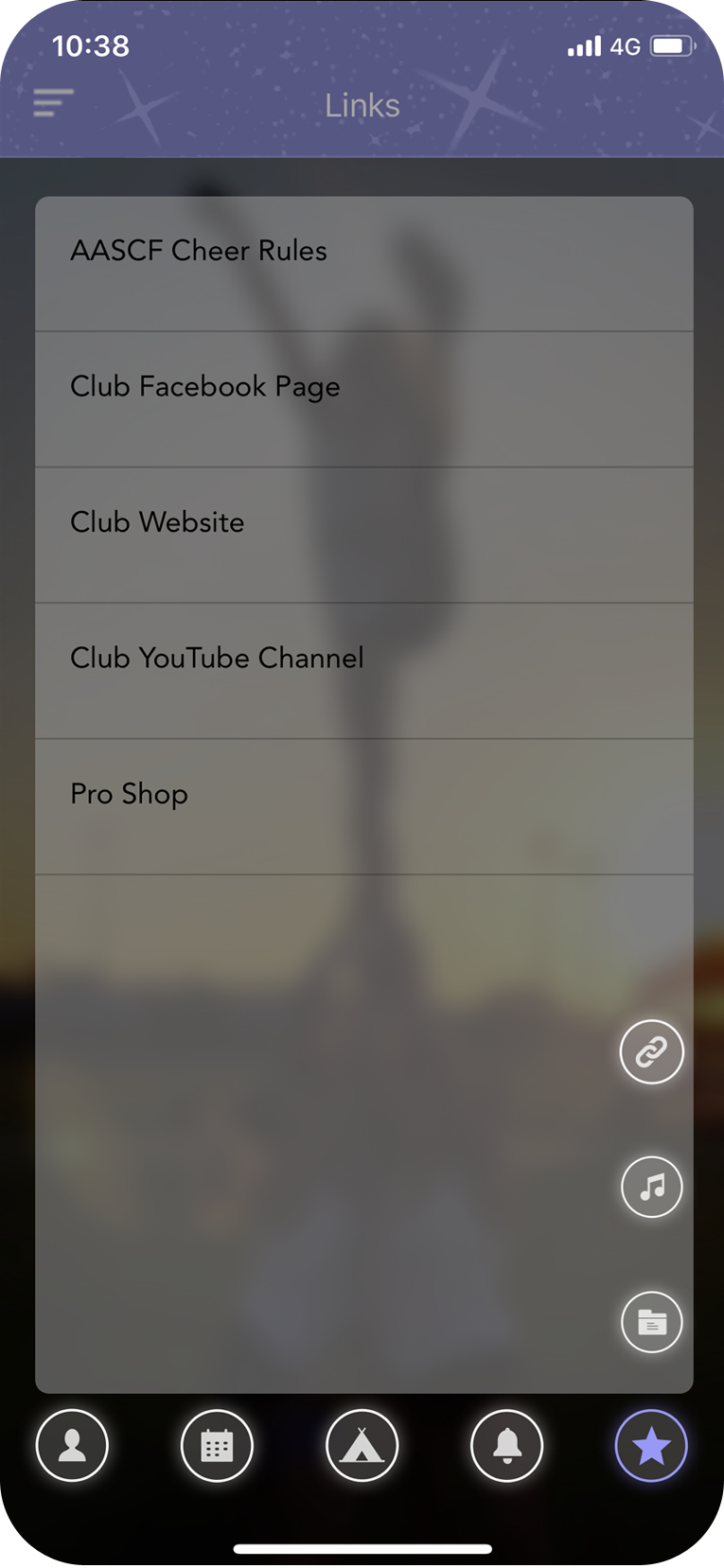Open AASCF Cheer Rules link
Viewport: 724px width, 1568px height.
click(363, 263)
